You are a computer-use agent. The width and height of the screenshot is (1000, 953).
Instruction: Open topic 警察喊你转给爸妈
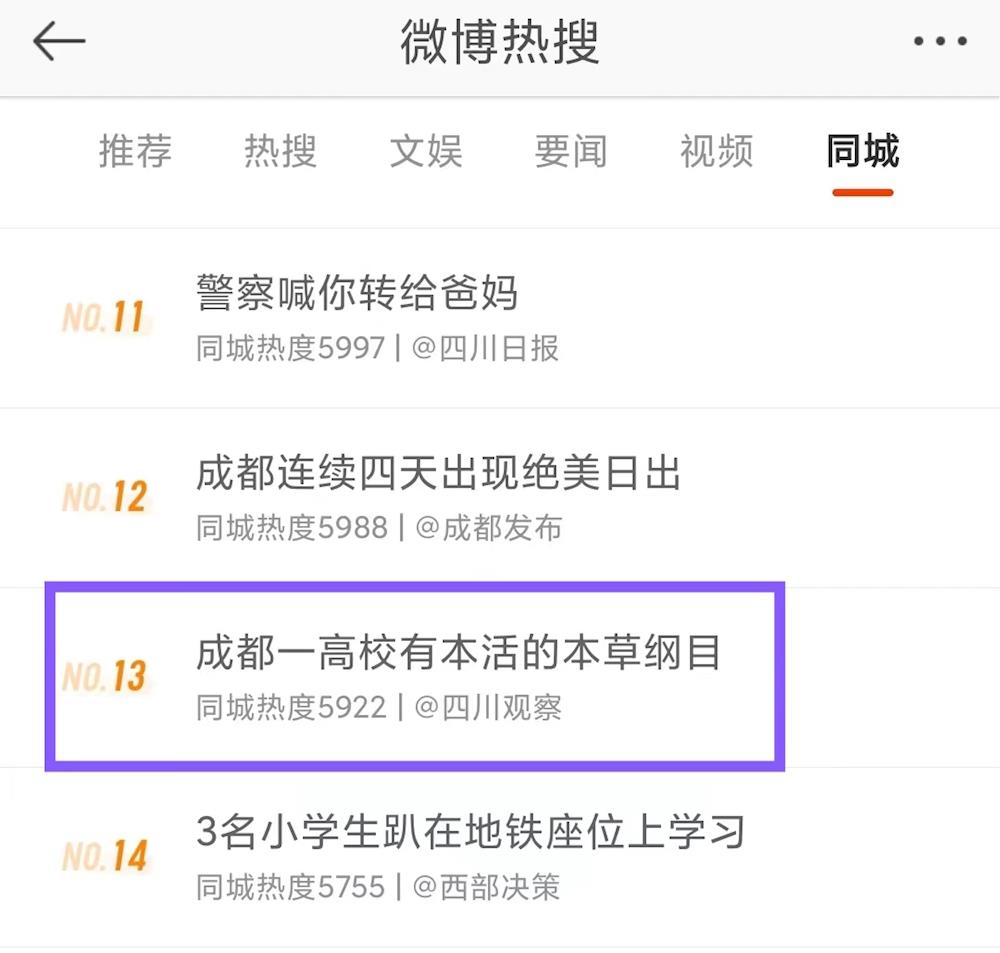[x=358, y=293]
